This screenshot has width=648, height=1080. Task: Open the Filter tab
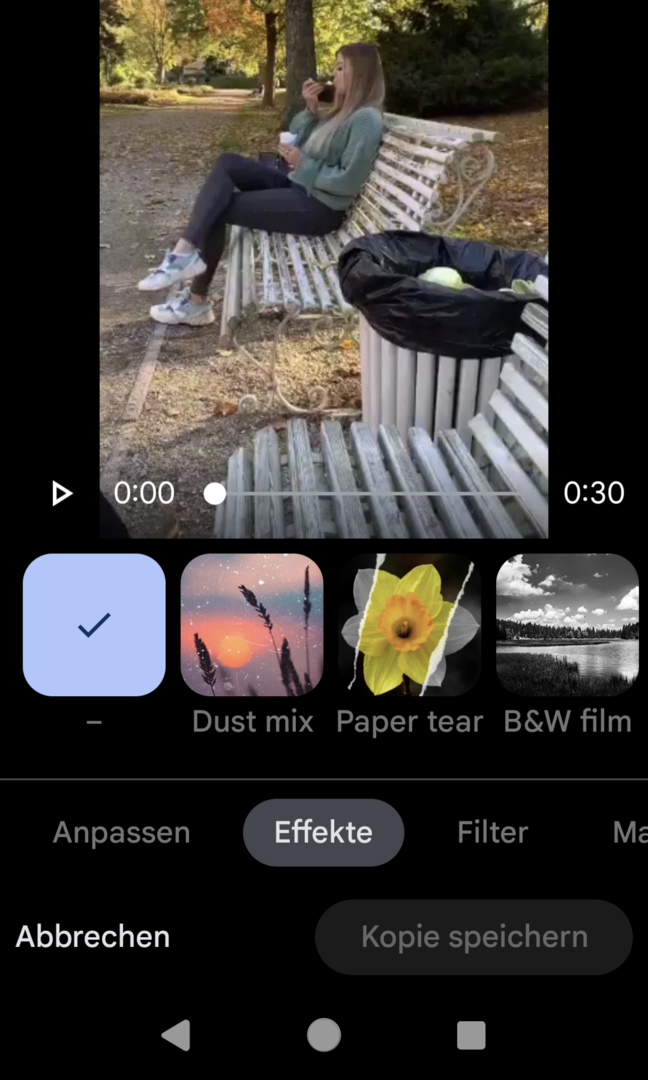point(492,832)
